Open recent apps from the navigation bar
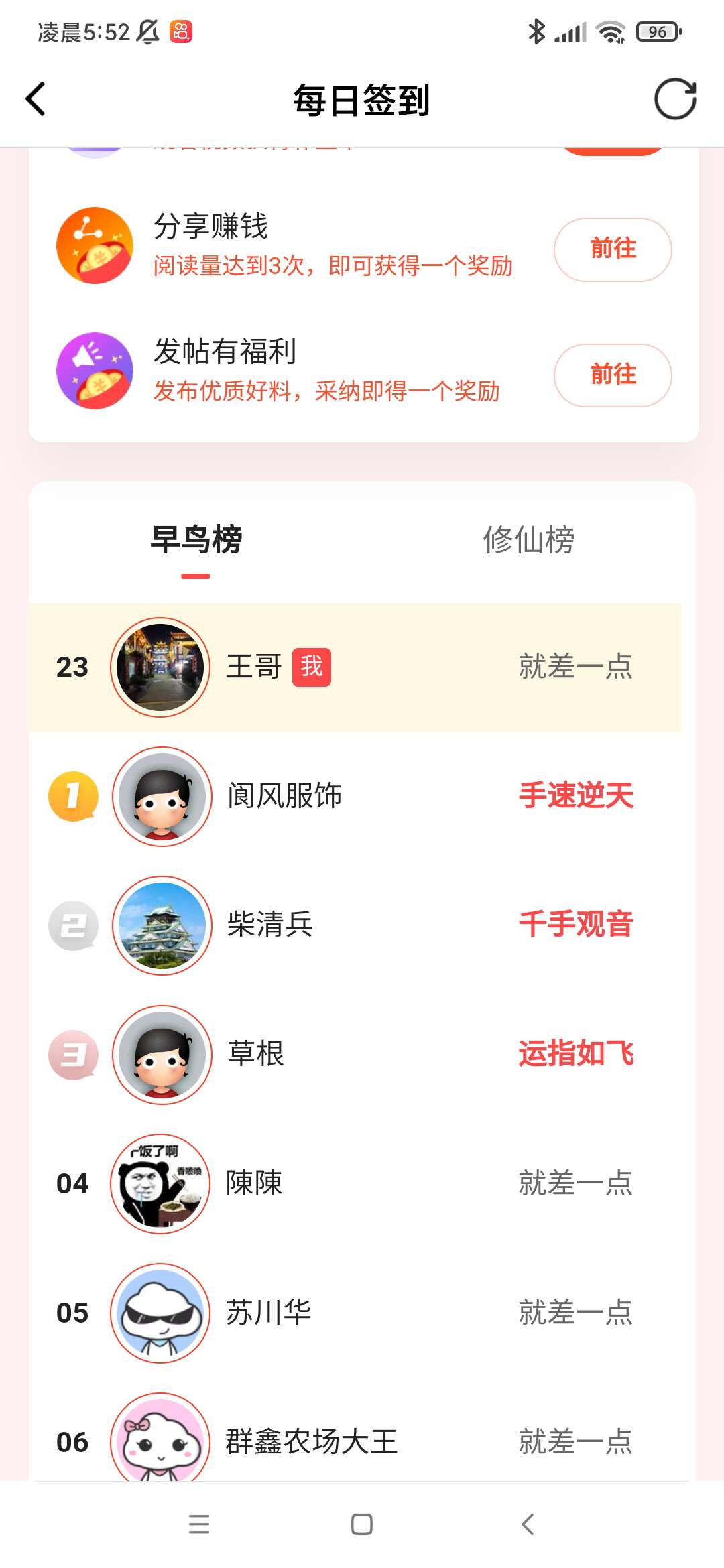Viewport: 724px width, 1568px height. pos(199,1524)
